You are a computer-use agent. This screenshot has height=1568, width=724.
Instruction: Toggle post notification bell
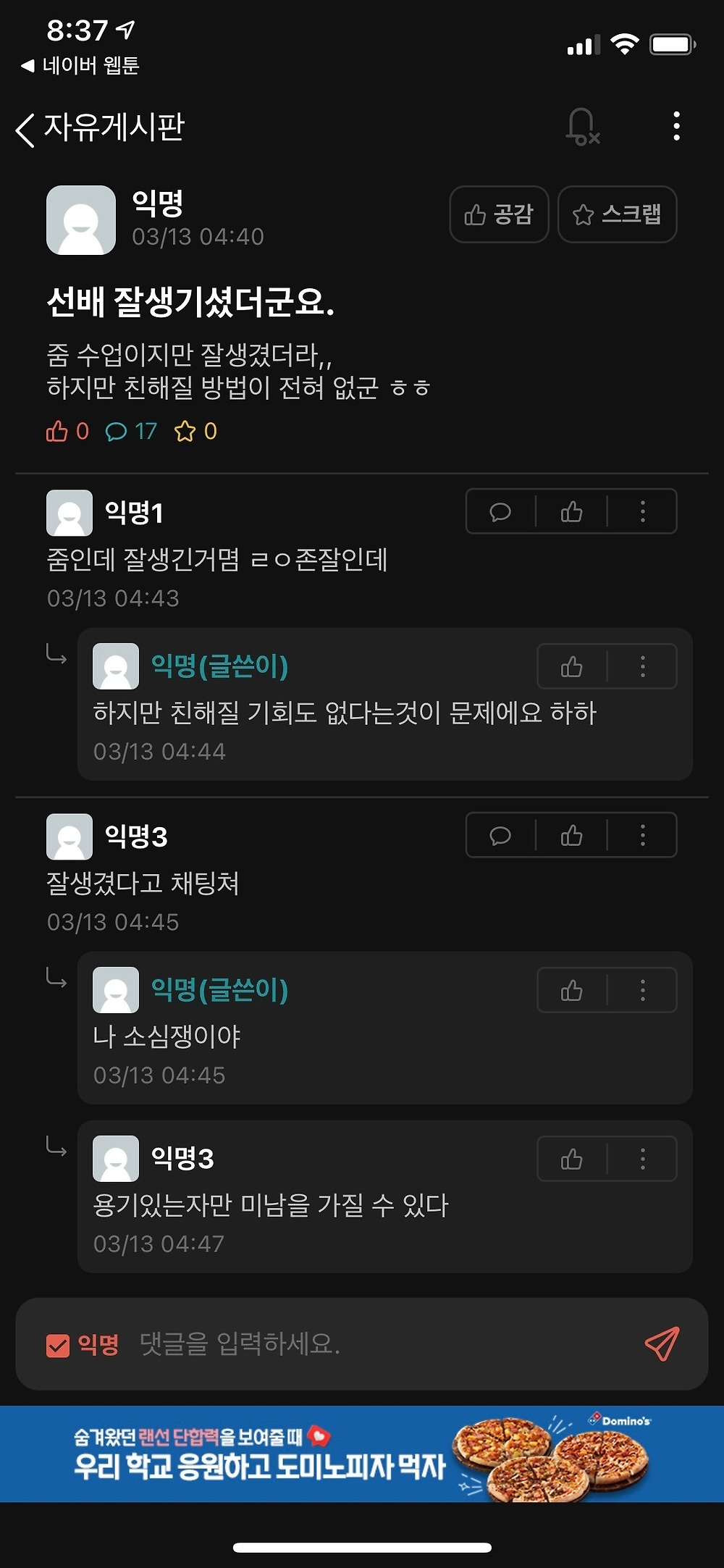pyautogui.click(x=582, y=127)
